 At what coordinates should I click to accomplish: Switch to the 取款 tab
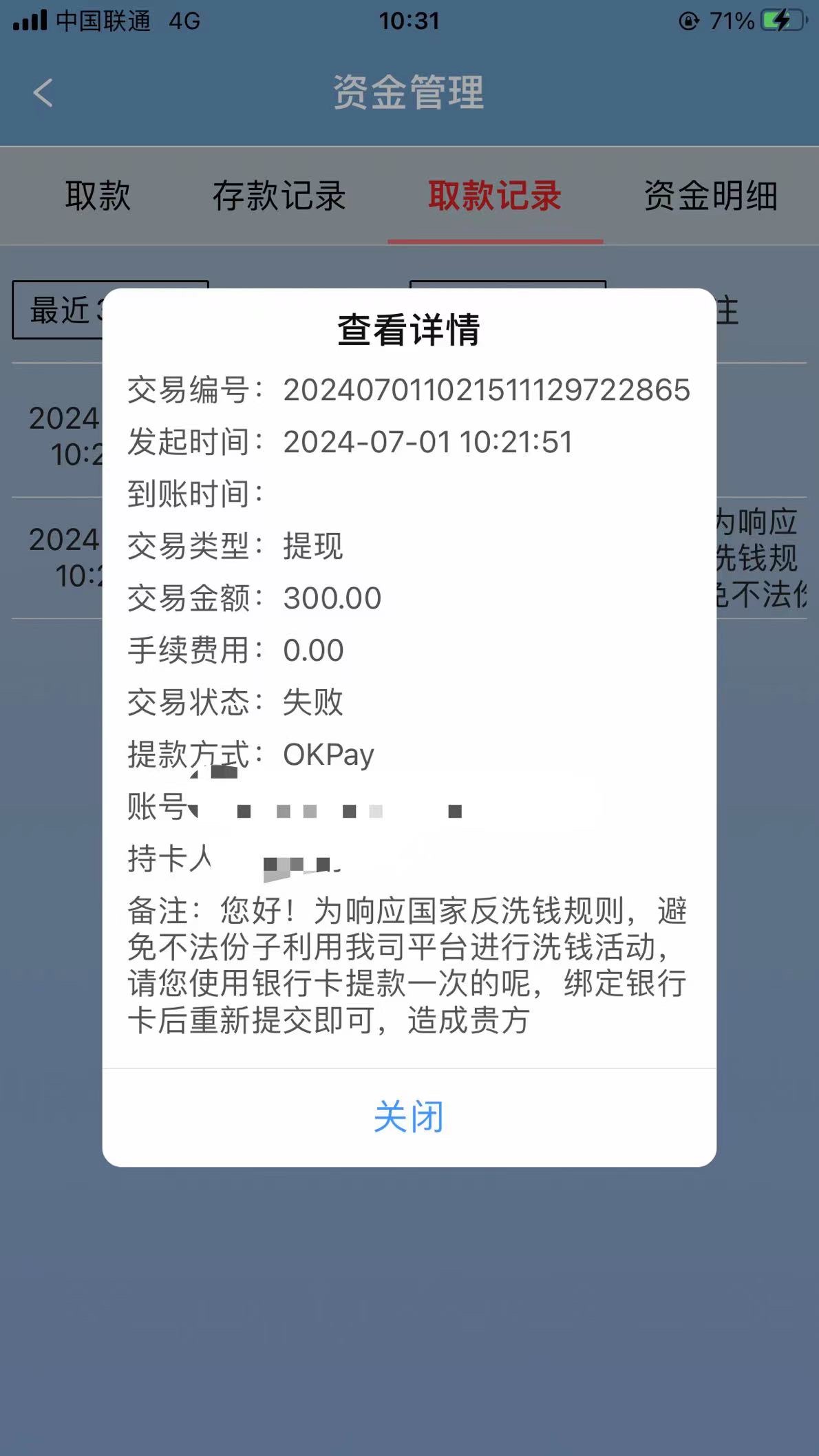tap(98, 196)
